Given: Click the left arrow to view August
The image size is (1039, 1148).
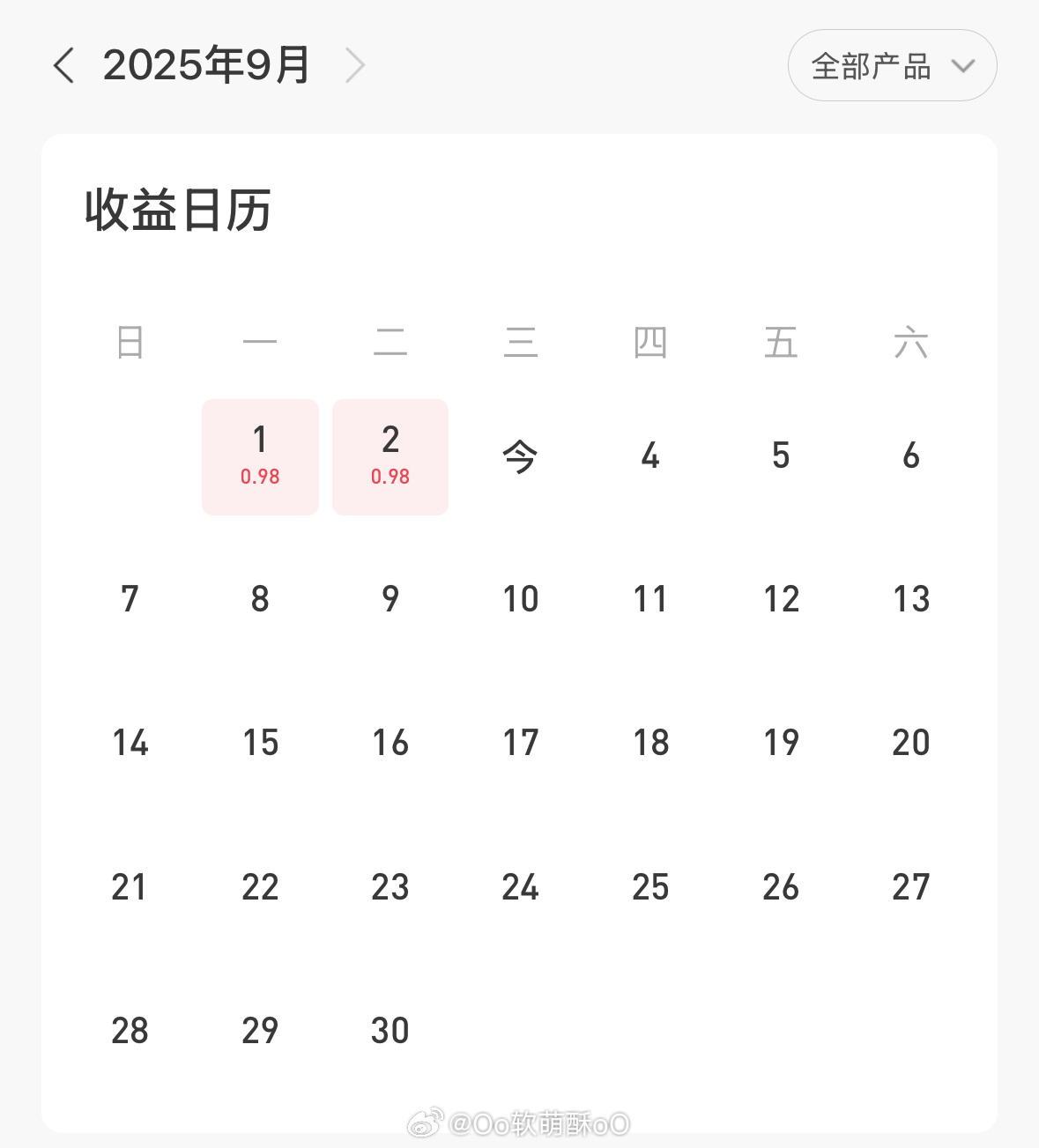Looking at the screenshot, I should coord(63,64).
